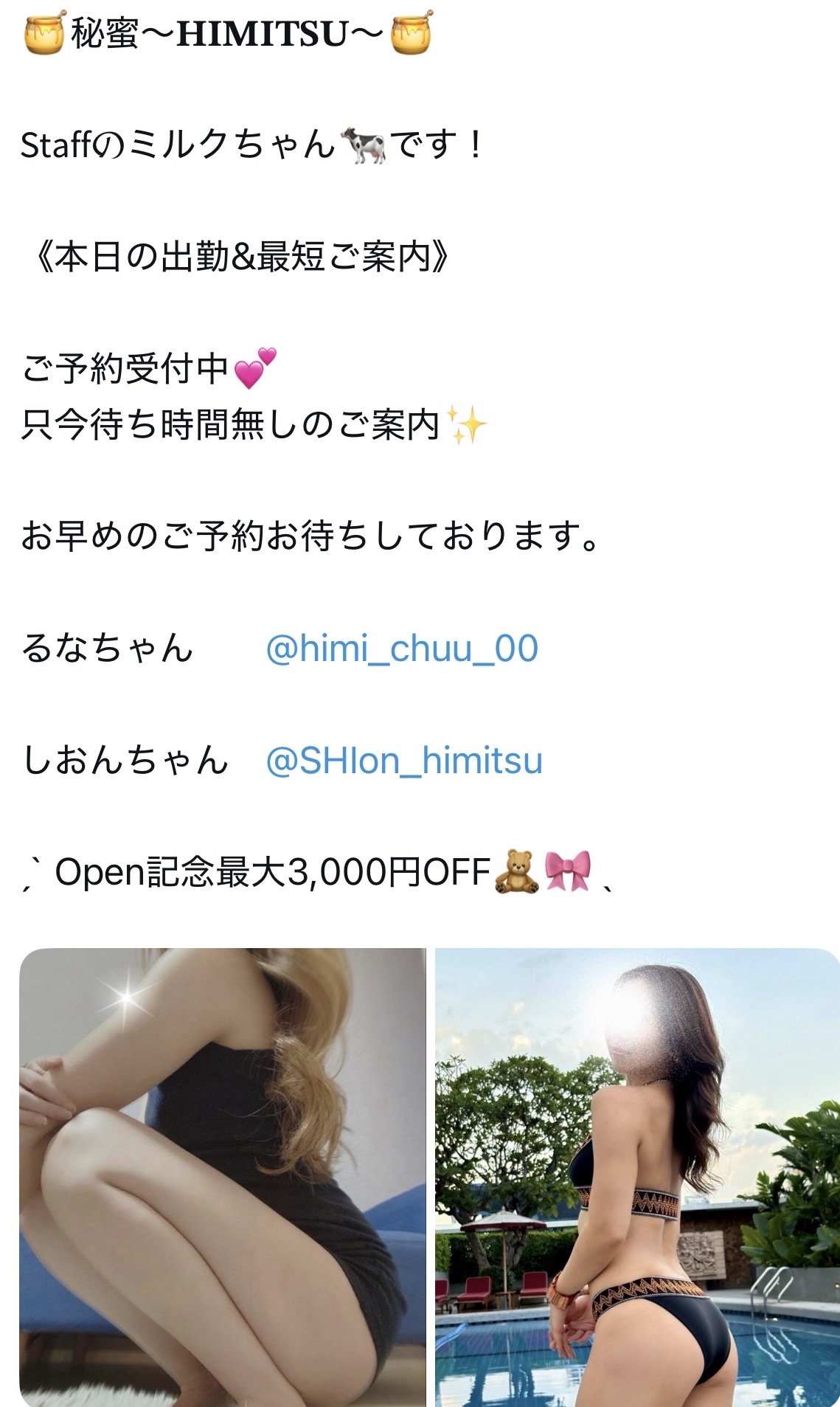Open the @himi_chuu_00 profile mention
The image size is (840, 1407).
401,649
